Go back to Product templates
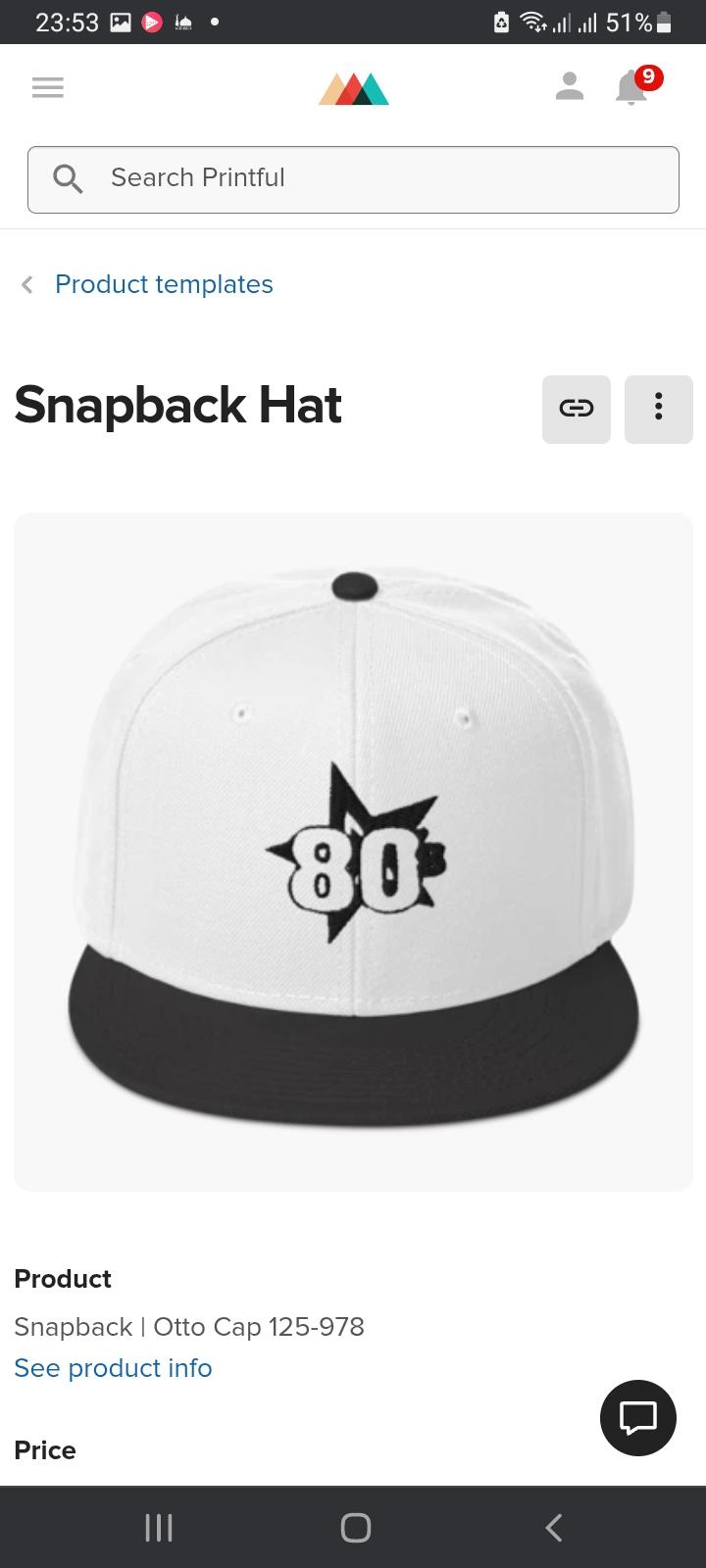The image size is (706, 1568). tap(163, 284)
